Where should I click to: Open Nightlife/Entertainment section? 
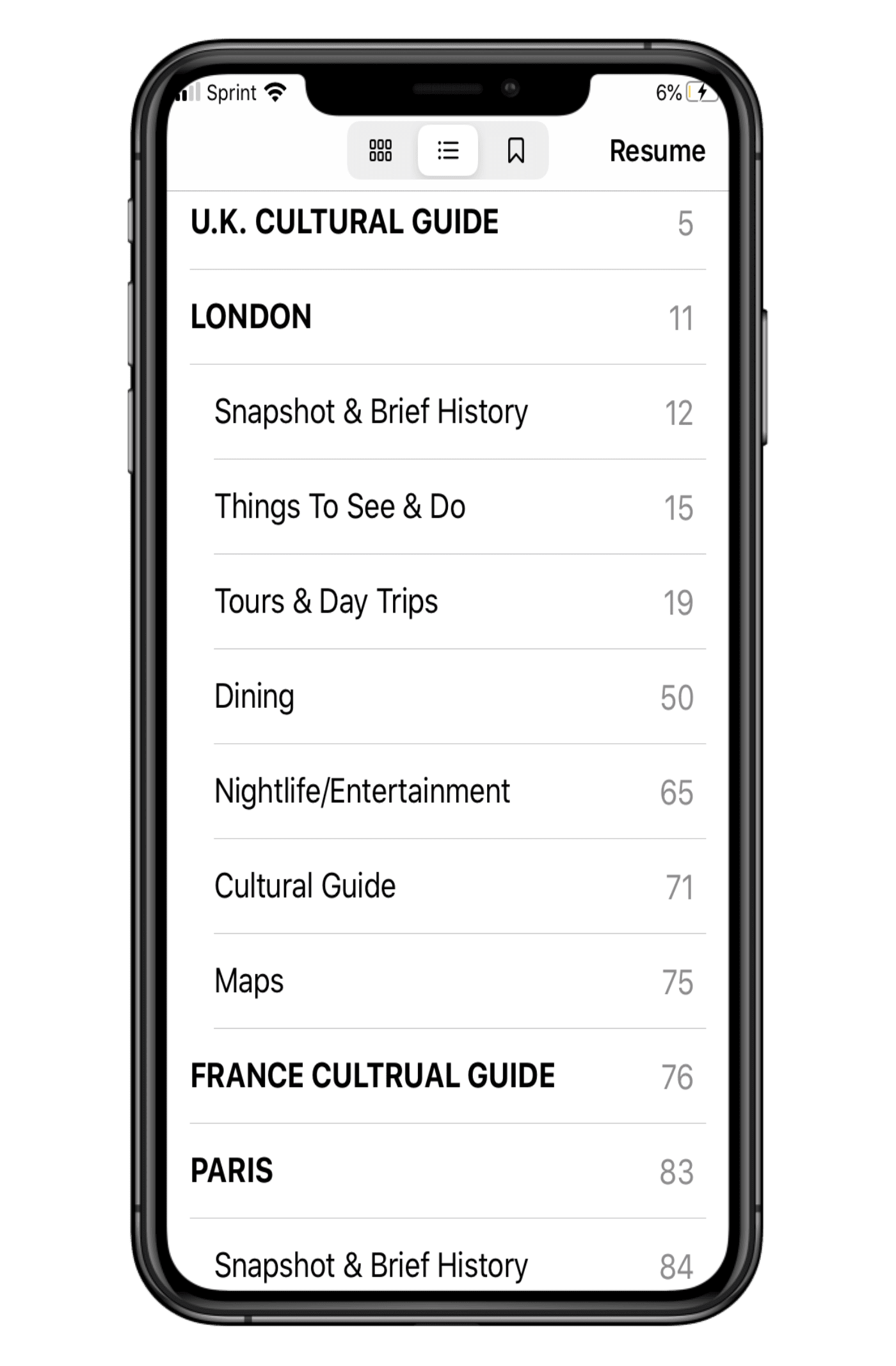[362, 791]
